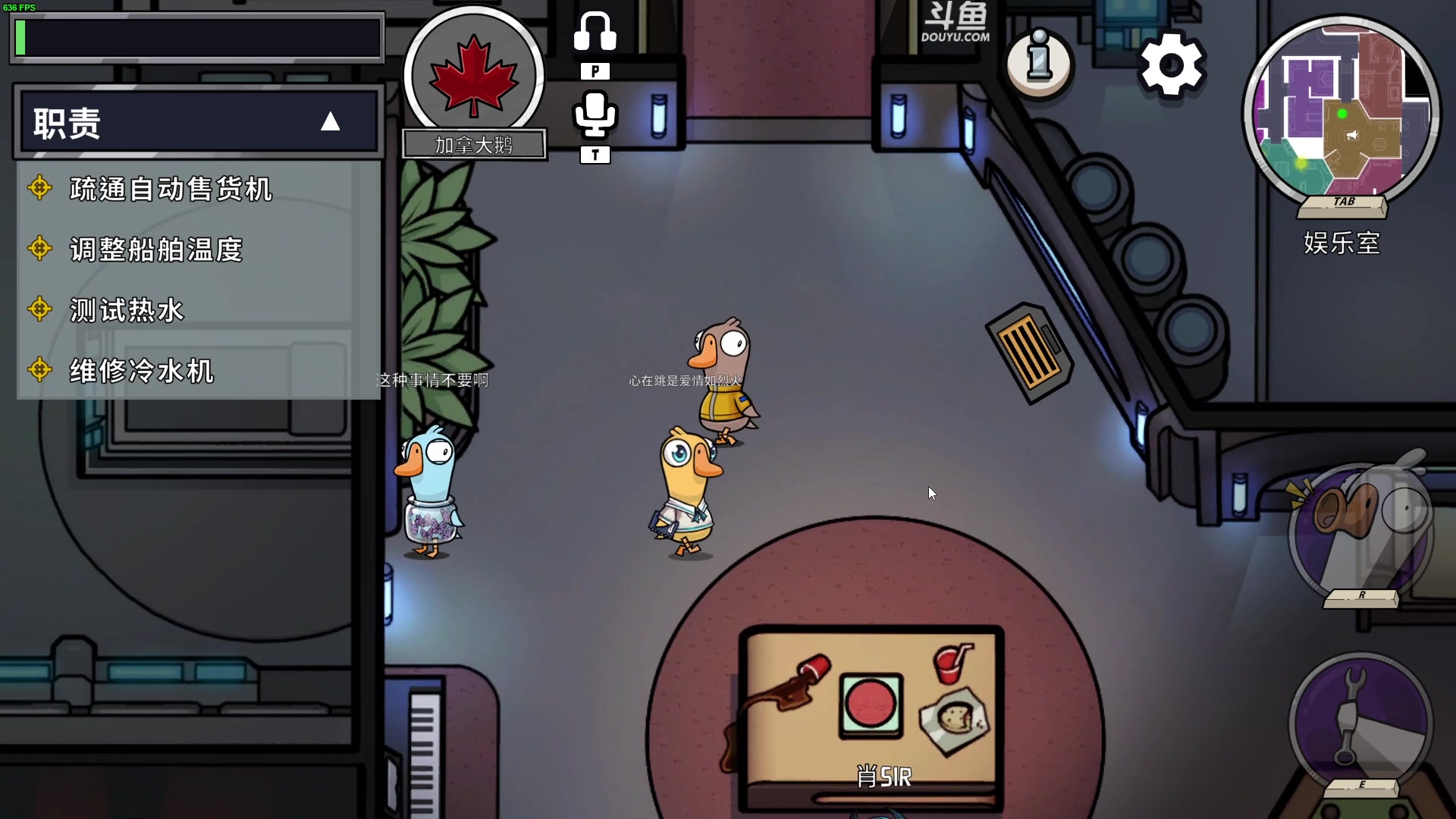Select the 维修冷水机 task

[x=142, y=371]
